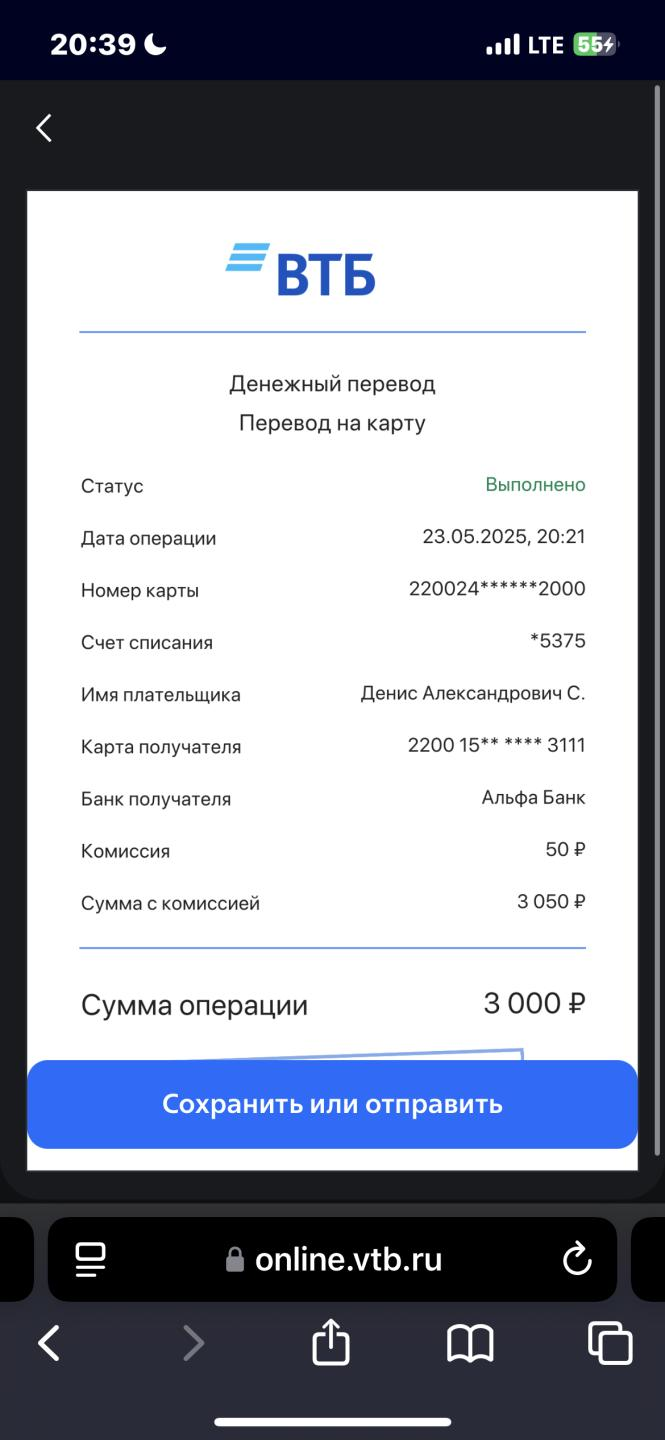
Task: Open the Safari share sheet
Action: pos(331,1341)
